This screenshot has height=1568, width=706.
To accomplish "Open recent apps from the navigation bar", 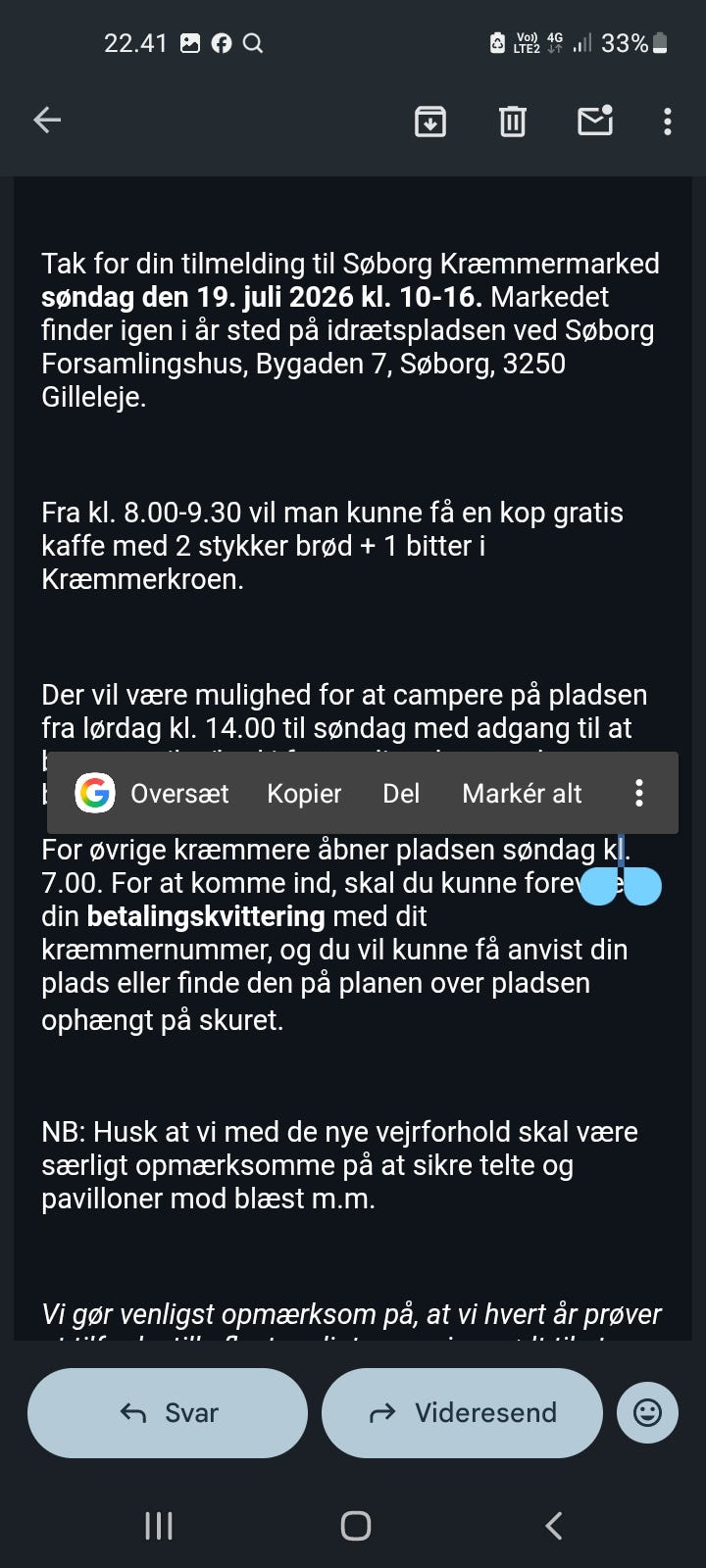I will [159, 1525].
